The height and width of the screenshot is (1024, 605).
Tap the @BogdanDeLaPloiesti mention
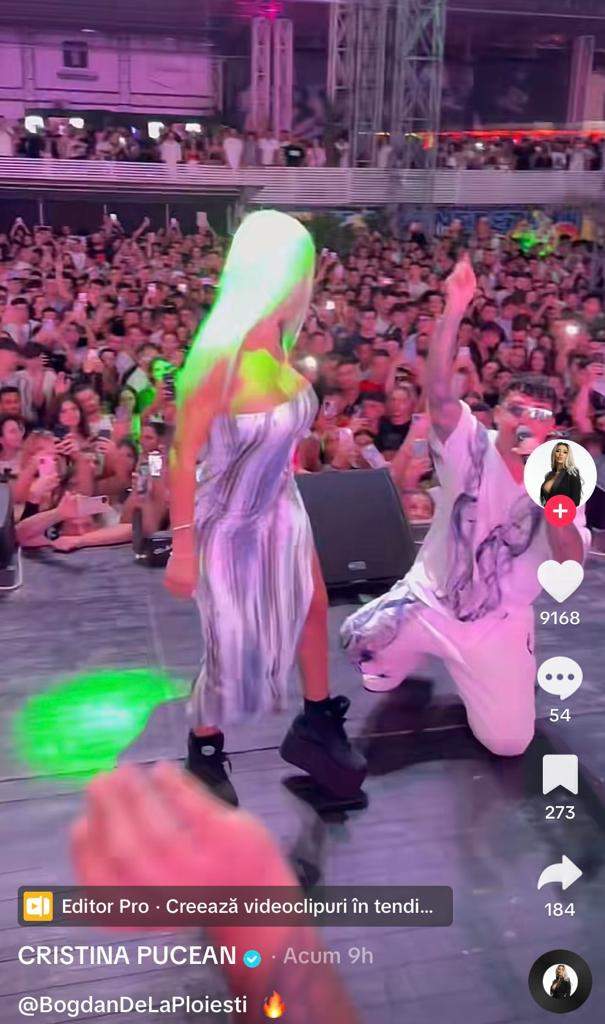[133, 1005]
